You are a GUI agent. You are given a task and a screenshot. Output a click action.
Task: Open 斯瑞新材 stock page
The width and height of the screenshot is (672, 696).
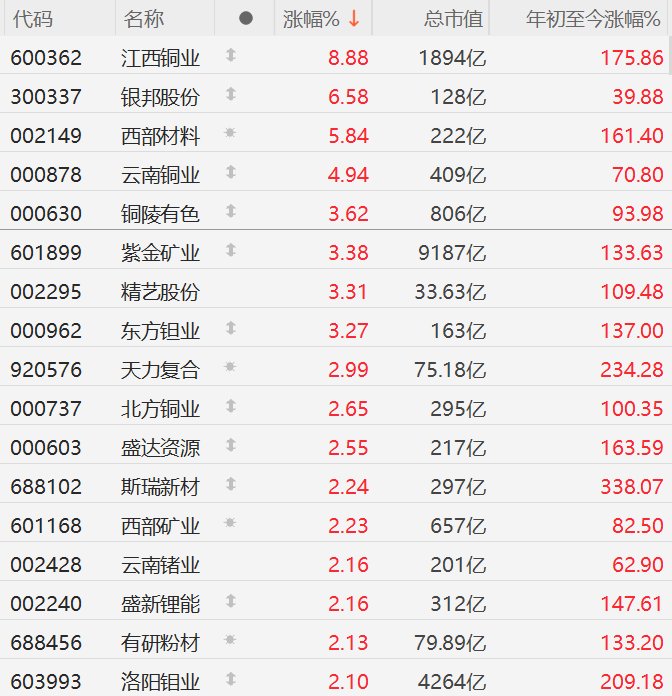pos(160,486)
